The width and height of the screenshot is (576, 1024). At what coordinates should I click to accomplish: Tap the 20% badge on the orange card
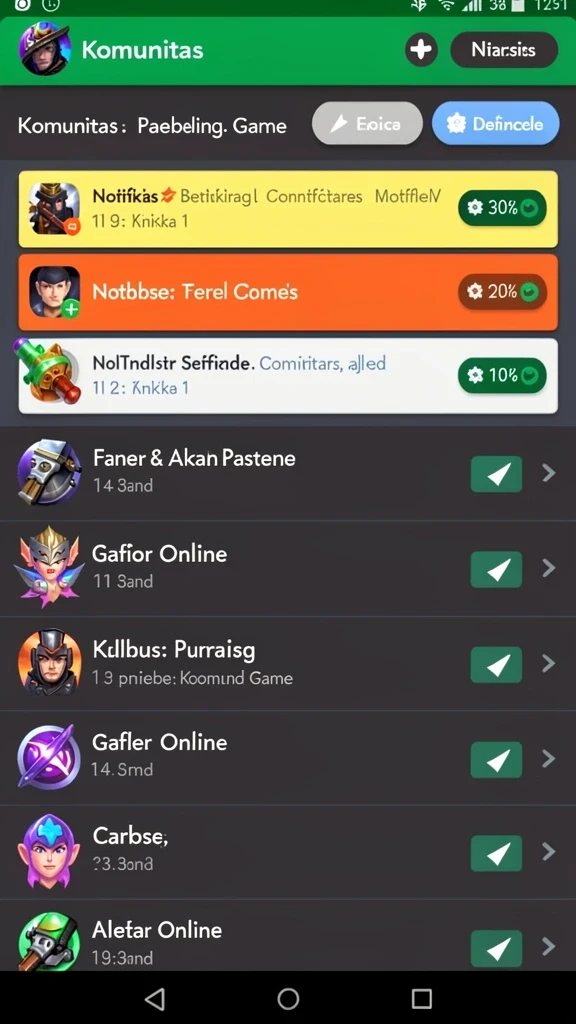click(502, 291)
